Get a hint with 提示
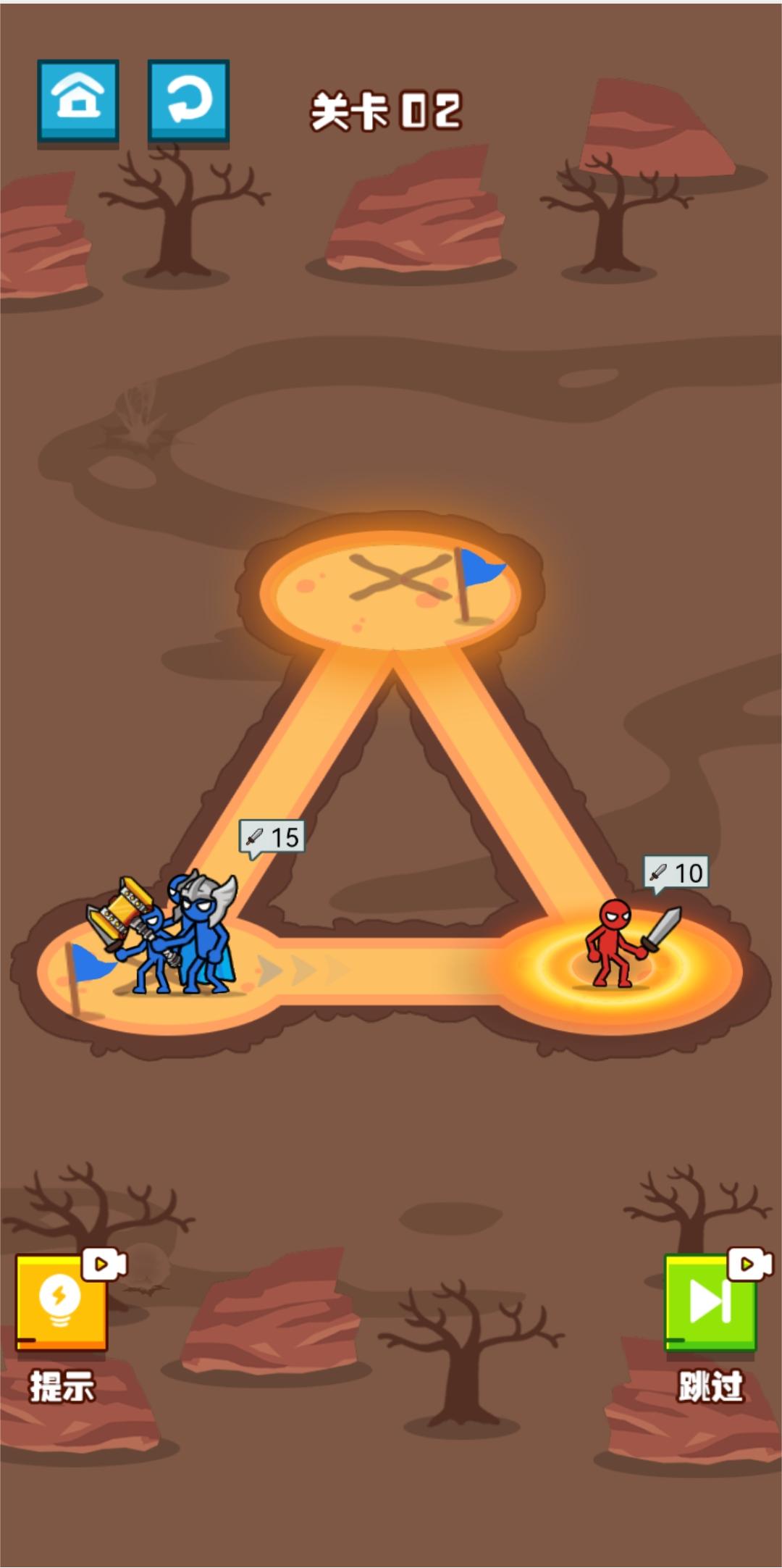Viewport: 782px width, 1568px height. coord(62,1304)
